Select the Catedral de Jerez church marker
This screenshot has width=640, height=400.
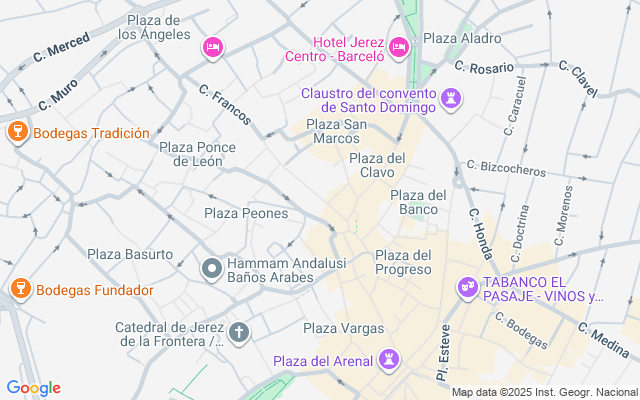(x=239, y=333)
